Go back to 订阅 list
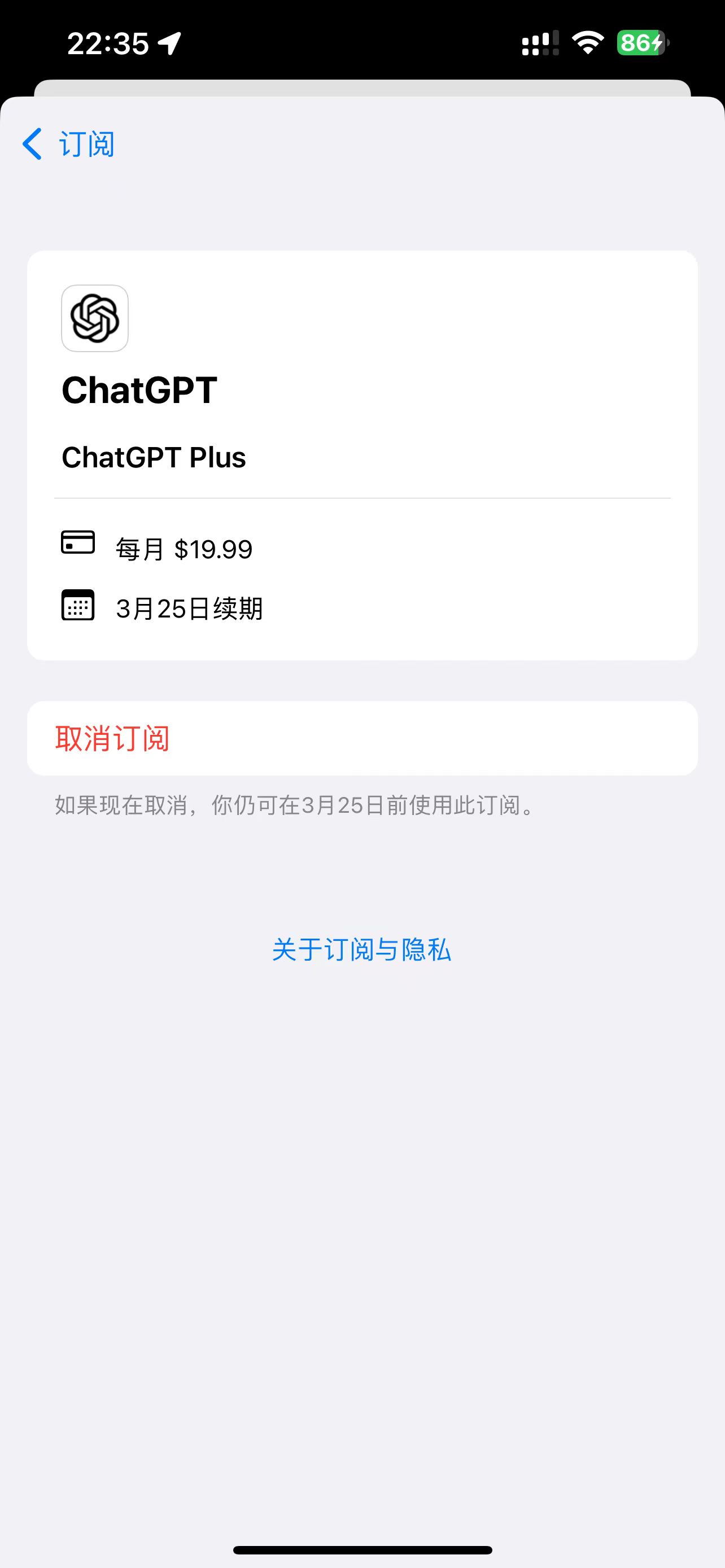The height and width of the screenshot is (1568, 725). (68, 144)
